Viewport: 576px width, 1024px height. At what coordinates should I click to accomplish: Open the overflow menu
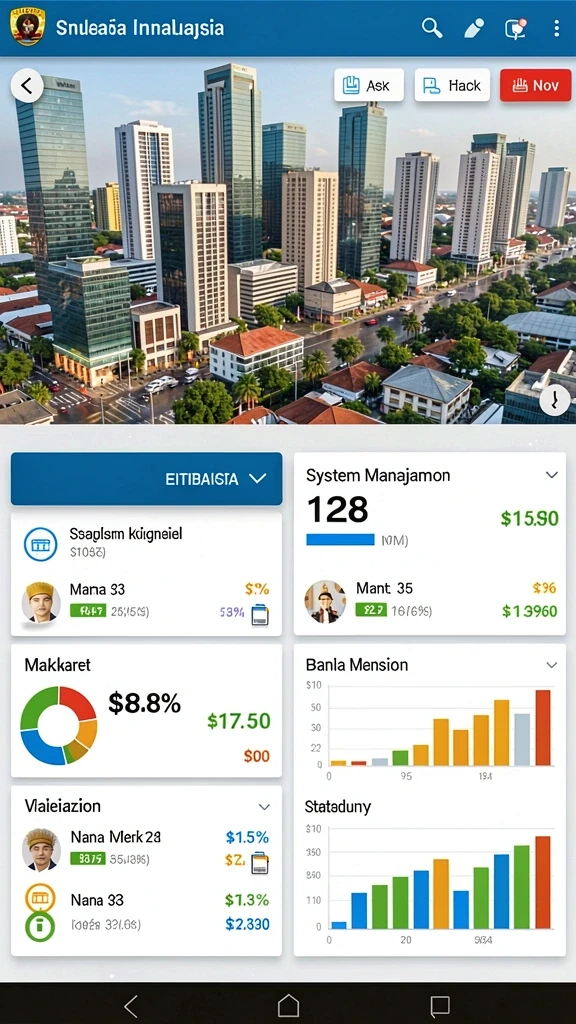click(x=556, y=28)
